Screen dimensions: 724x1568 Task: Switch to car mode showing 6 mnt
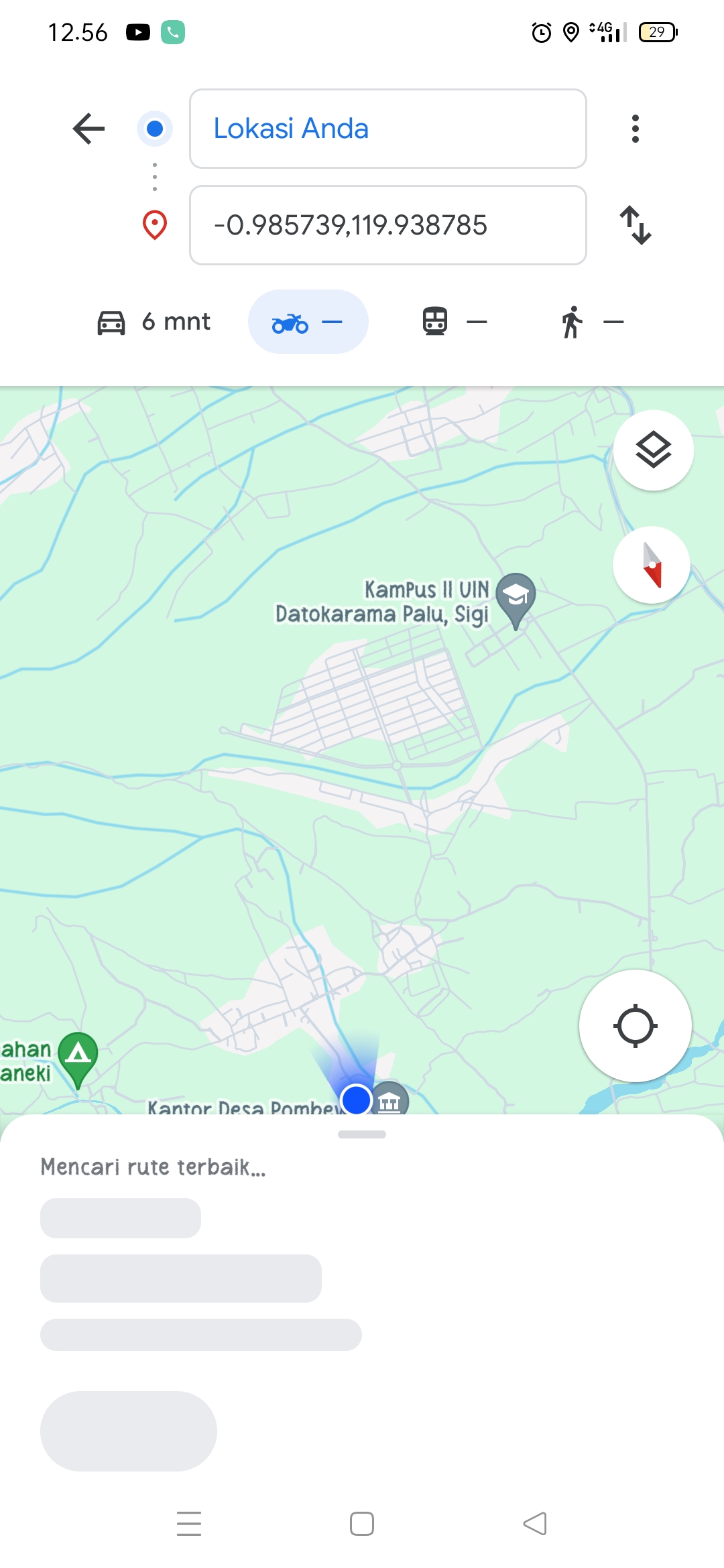coord(154,322)
